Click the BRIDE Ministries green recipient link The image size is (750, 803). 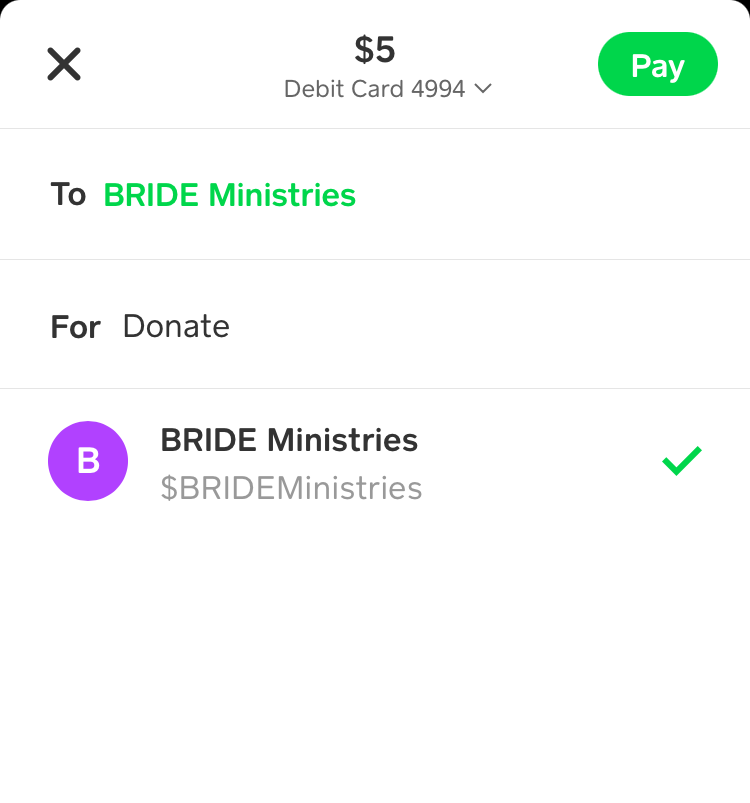click(x=229, y=194)
